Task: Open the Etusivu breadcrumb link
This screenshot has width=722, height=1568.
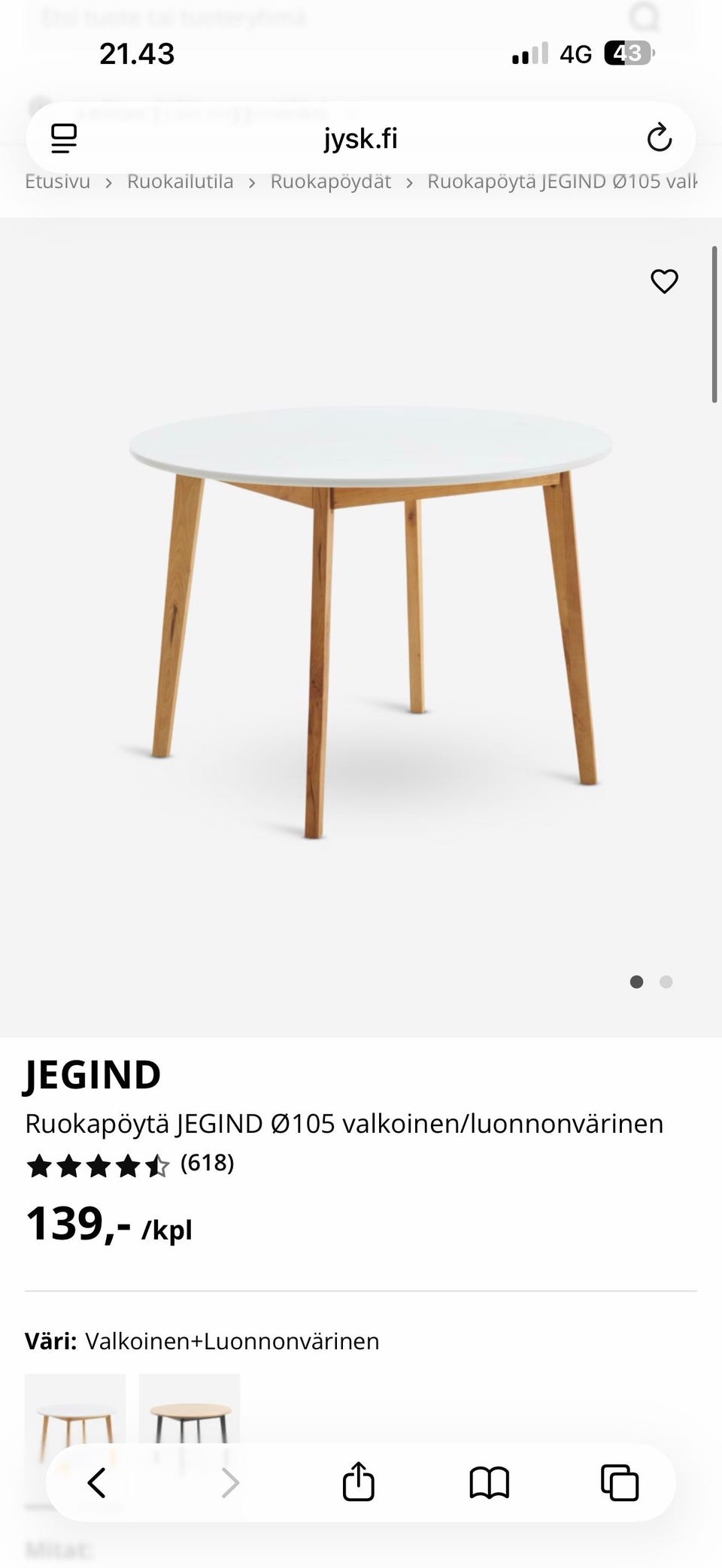Action: tap(57, 182)
